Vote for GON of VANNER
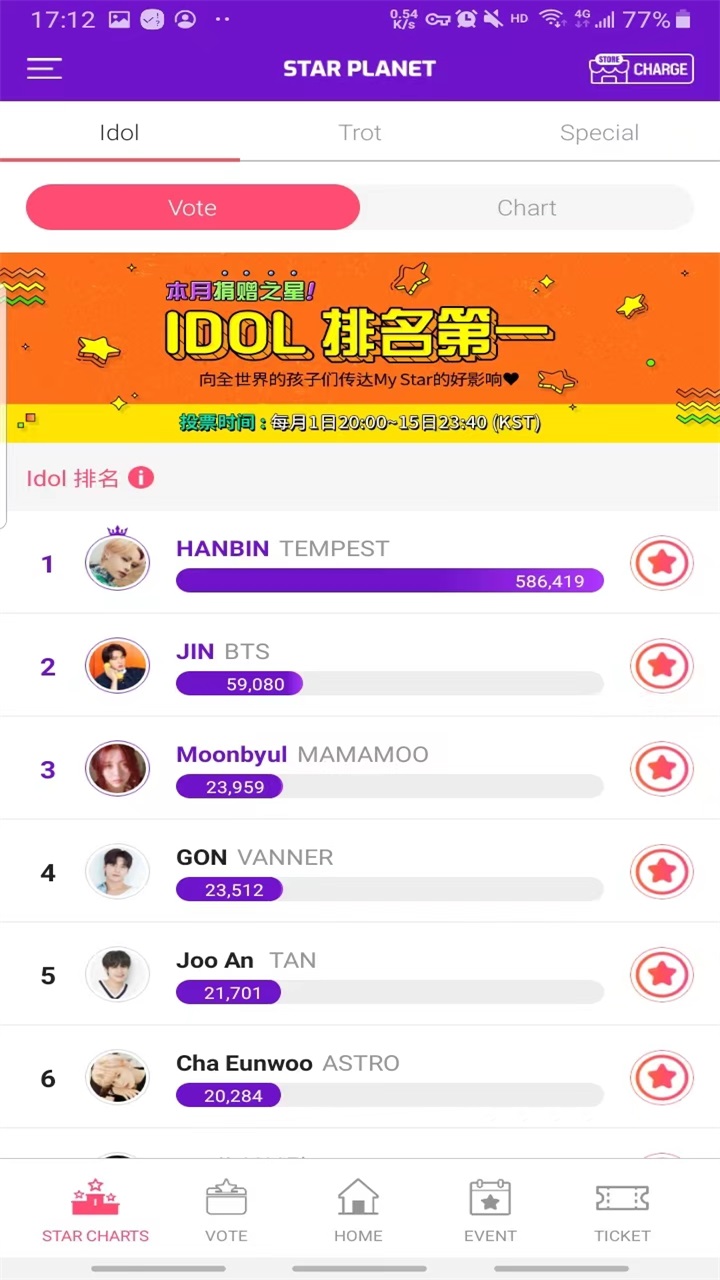This screenshot has width=720, height=1280. [x=661, y=872]
